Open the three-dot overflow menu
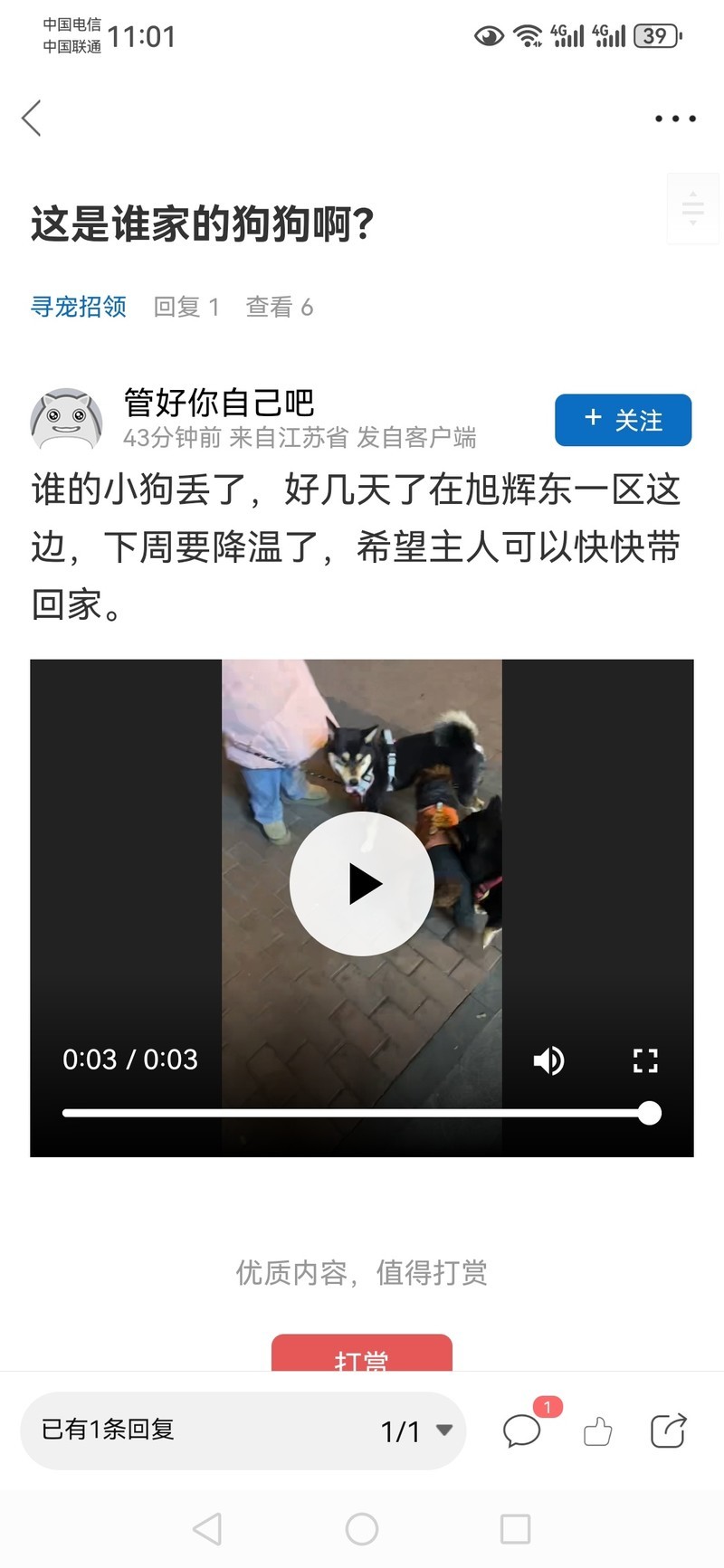Viewport: 724px width, 1568px height. coord(675,119)
